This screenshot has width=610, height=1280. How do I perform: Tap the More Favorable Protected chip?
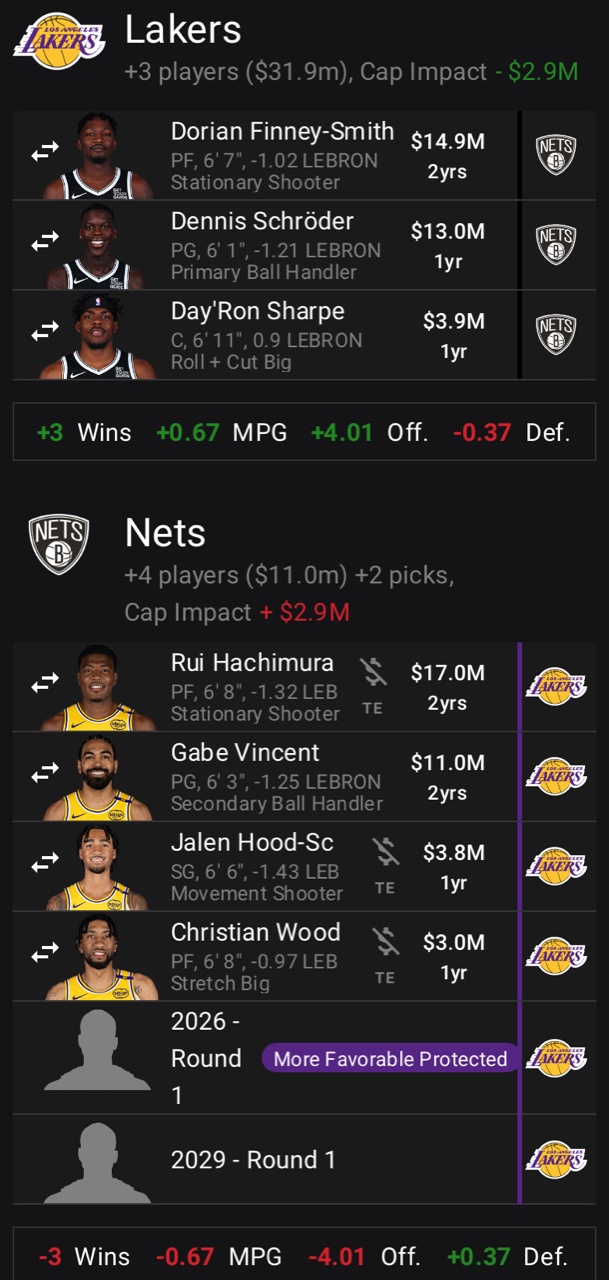391,1058
